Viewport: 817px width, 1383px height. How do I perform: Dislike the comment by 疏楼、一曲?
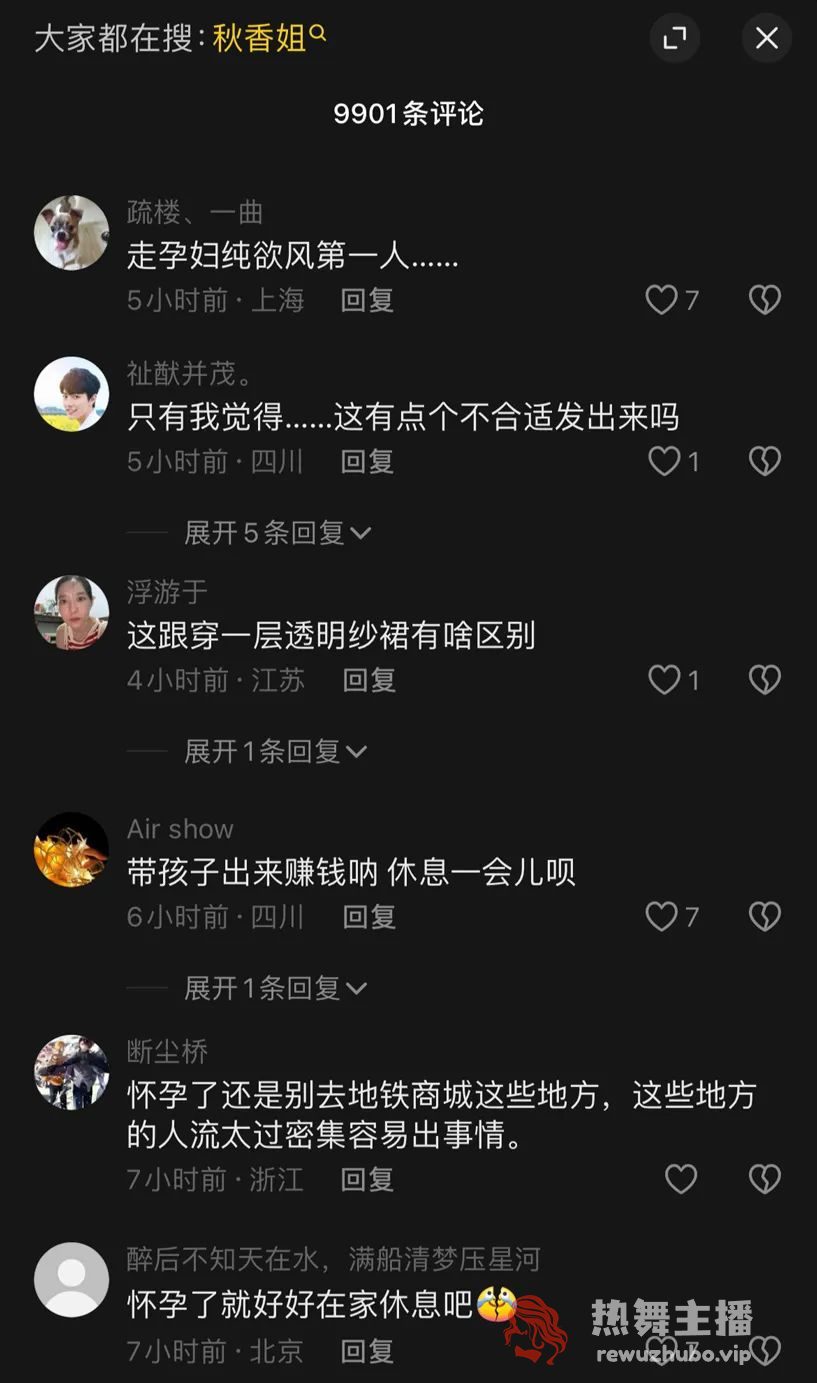pyautogui.click(x=765, y=300)
